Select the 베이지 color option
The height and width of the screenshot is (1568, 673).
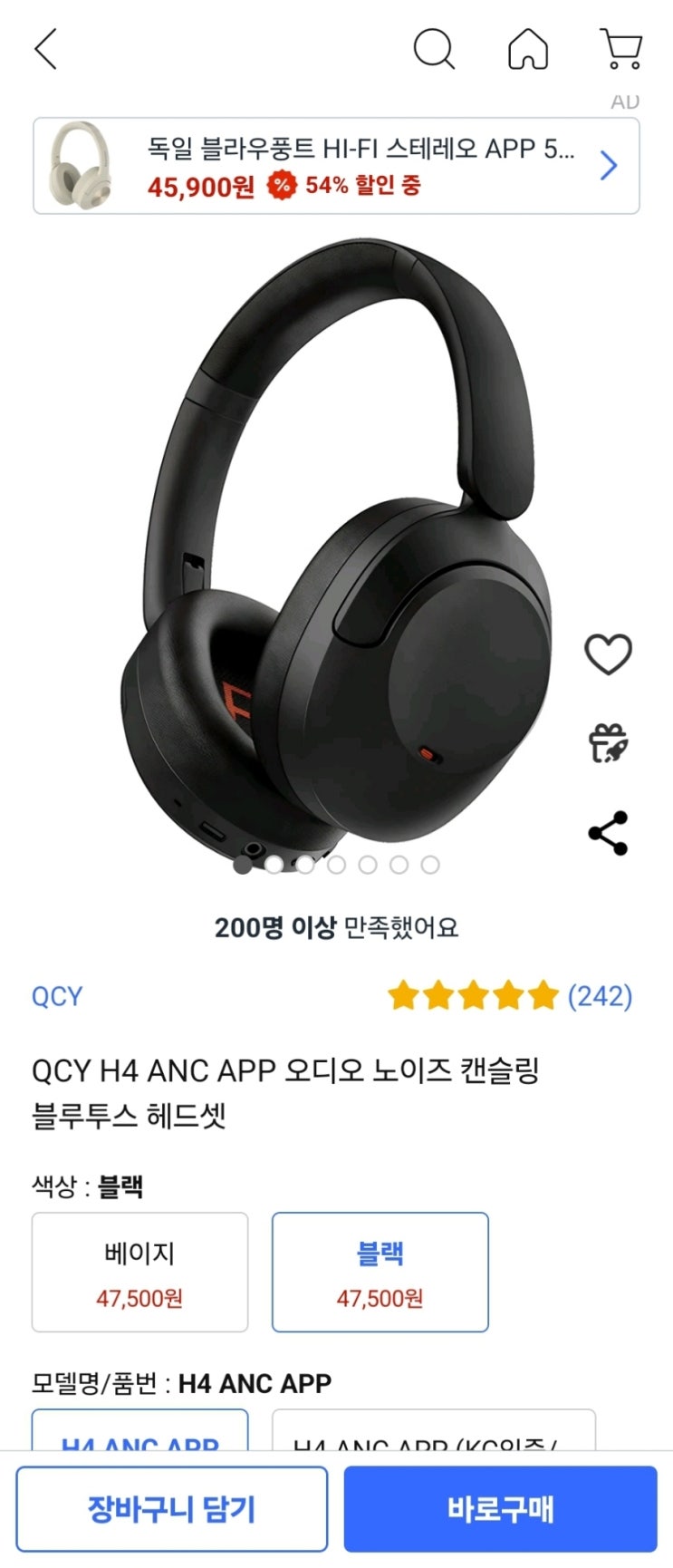(x=139, y=1272)
